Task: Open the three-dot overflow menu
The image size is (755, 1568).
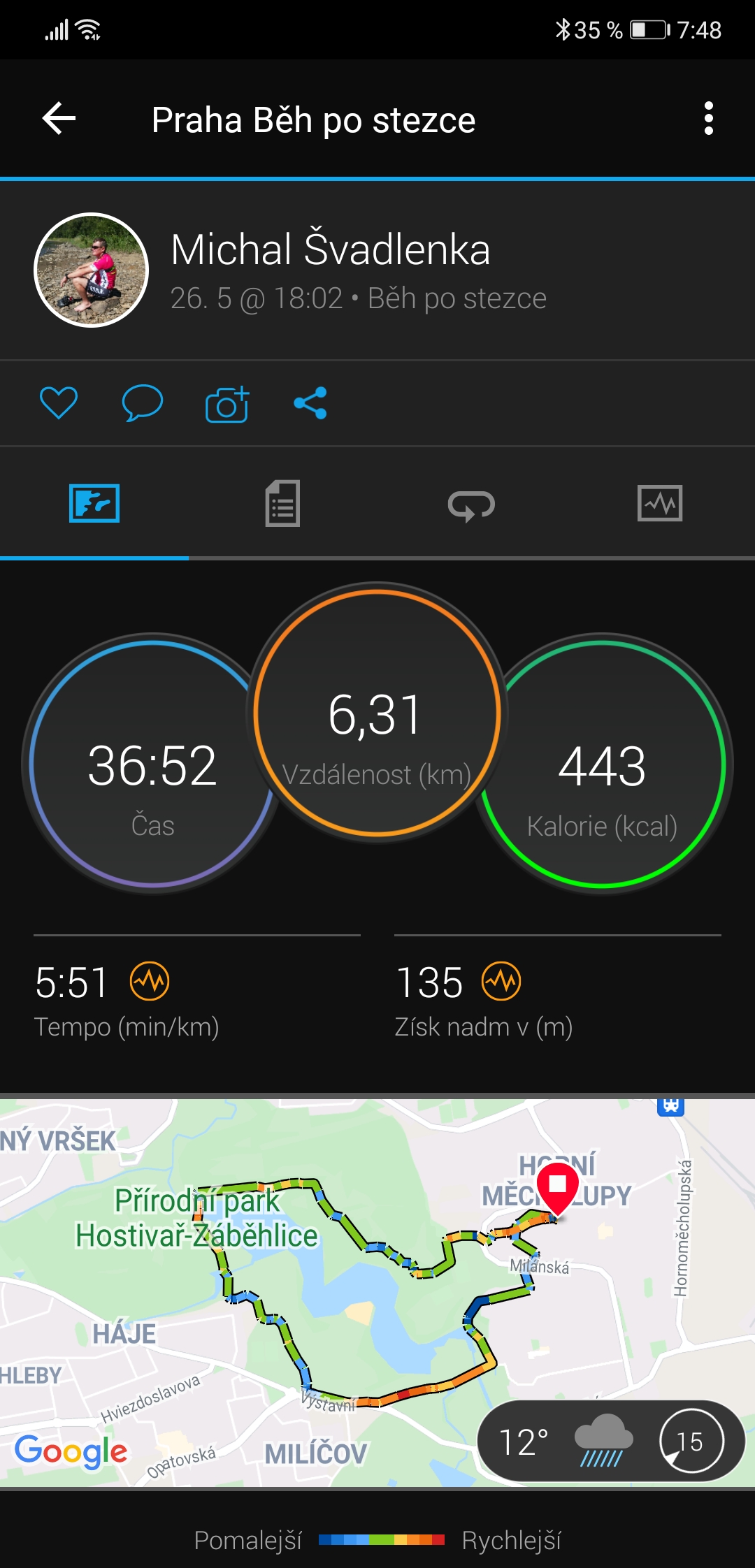Action: 709,118
